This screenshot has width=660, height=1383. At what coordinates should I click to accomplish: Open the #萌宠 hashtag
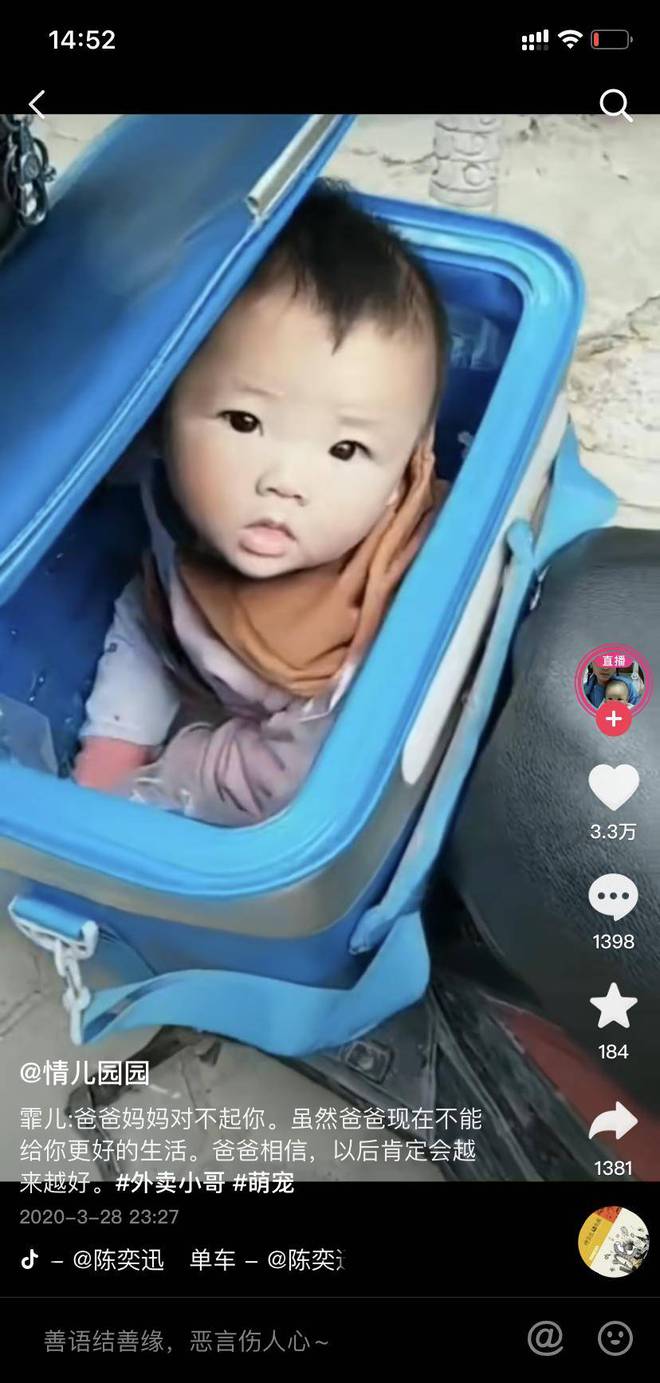pos(263,1183)
